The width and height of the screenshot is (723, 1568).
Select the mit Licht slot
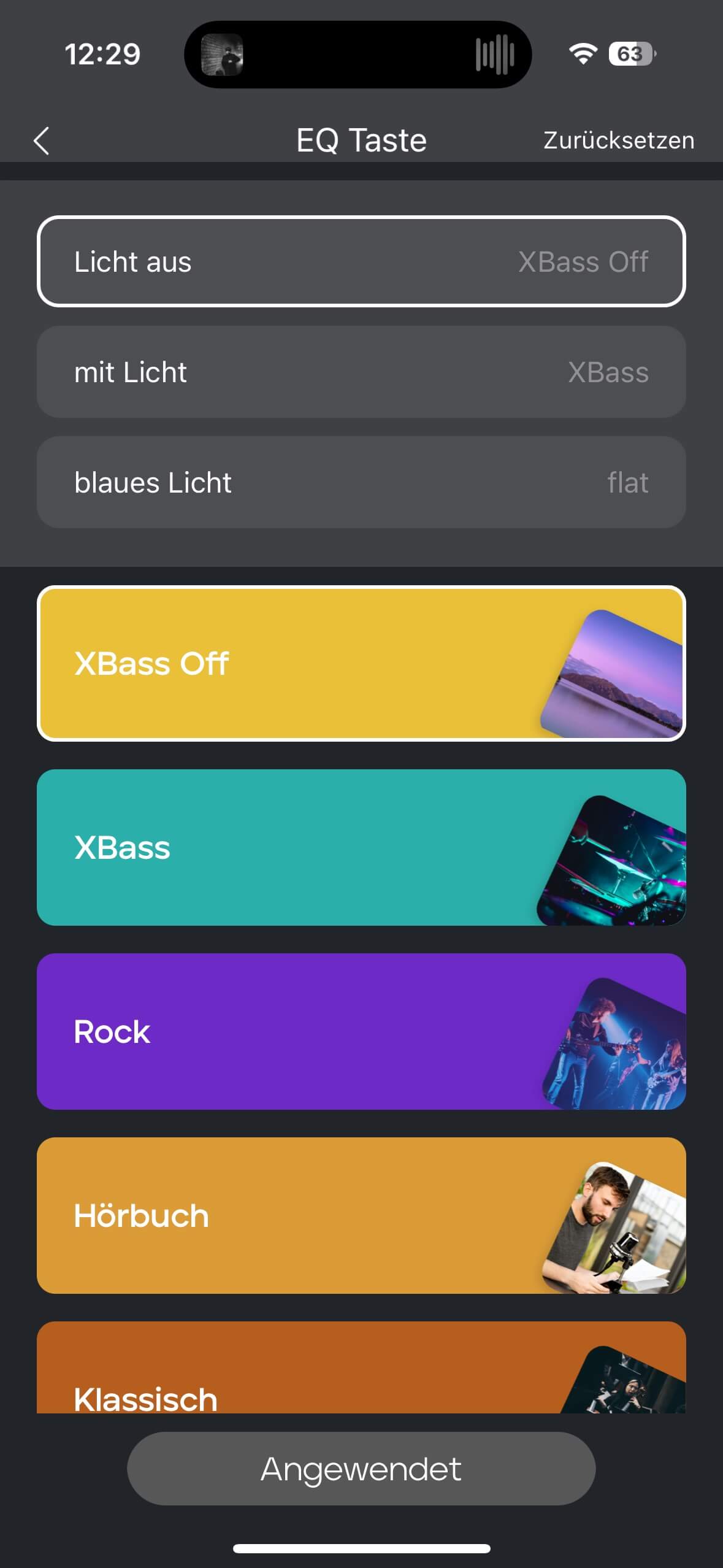tap(361, 372)
